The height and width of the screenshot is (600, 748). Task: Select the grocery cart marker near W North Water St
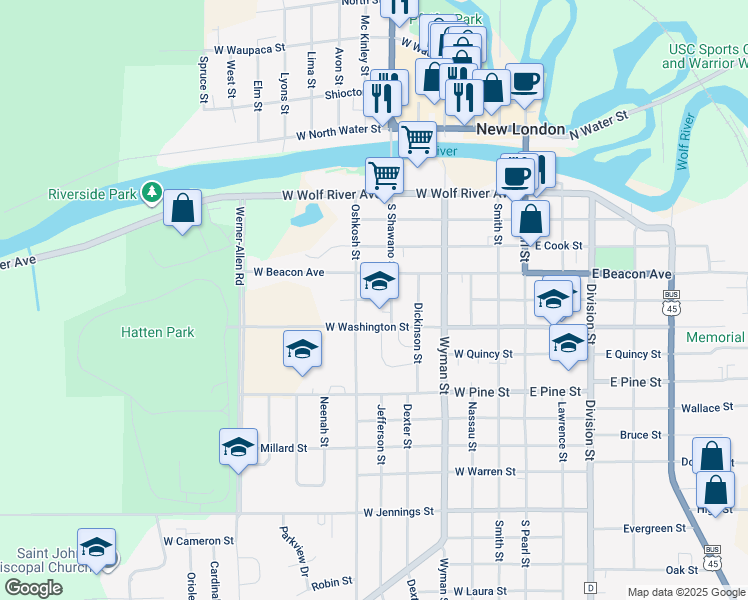click(417, 140)
